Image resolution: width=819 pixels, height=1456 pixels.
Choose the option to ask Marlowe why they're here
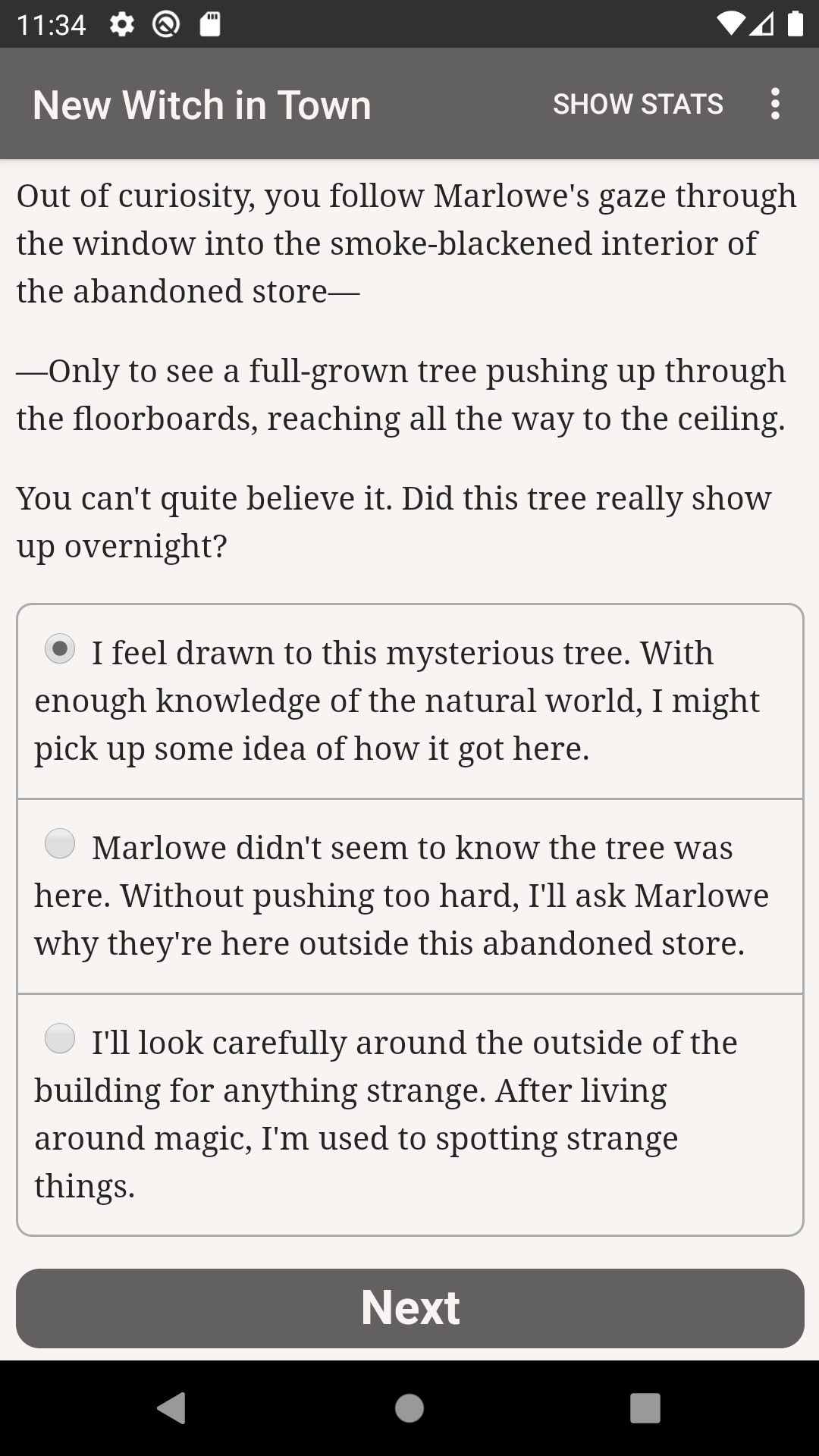click(x=60, y=844)
